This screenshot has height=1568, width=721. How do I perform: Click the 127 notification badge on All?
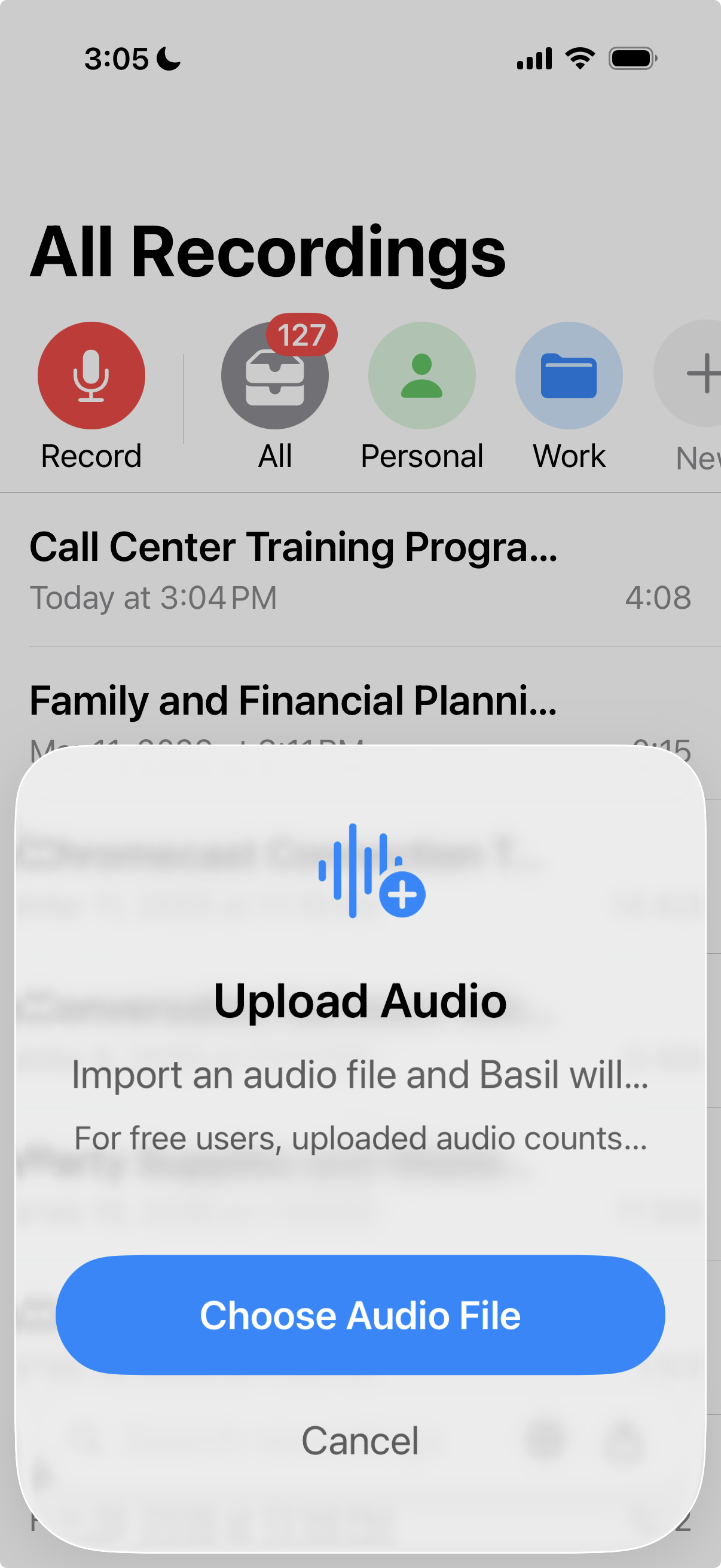point(303,334)
